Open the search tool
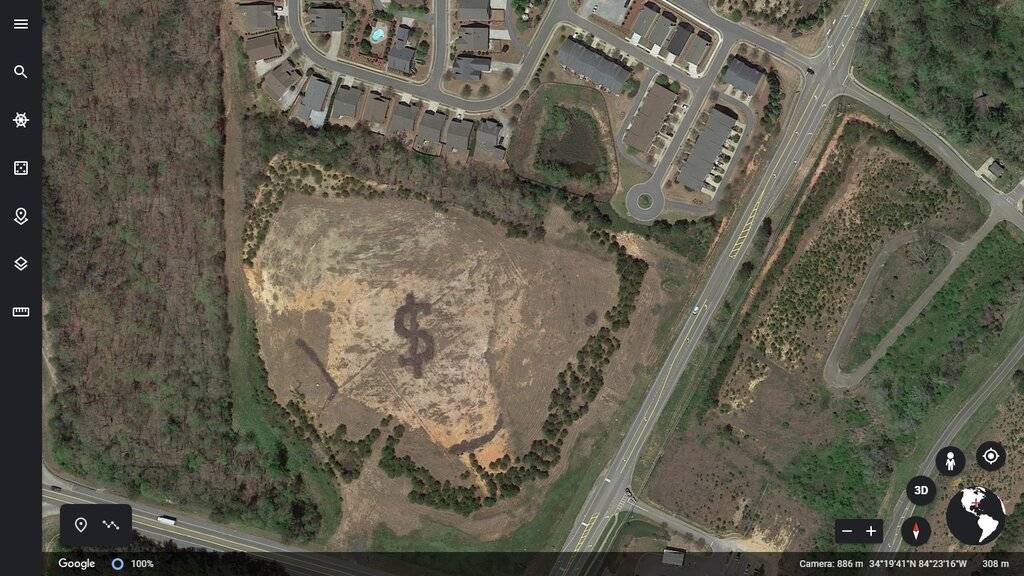 pos(21,72)
